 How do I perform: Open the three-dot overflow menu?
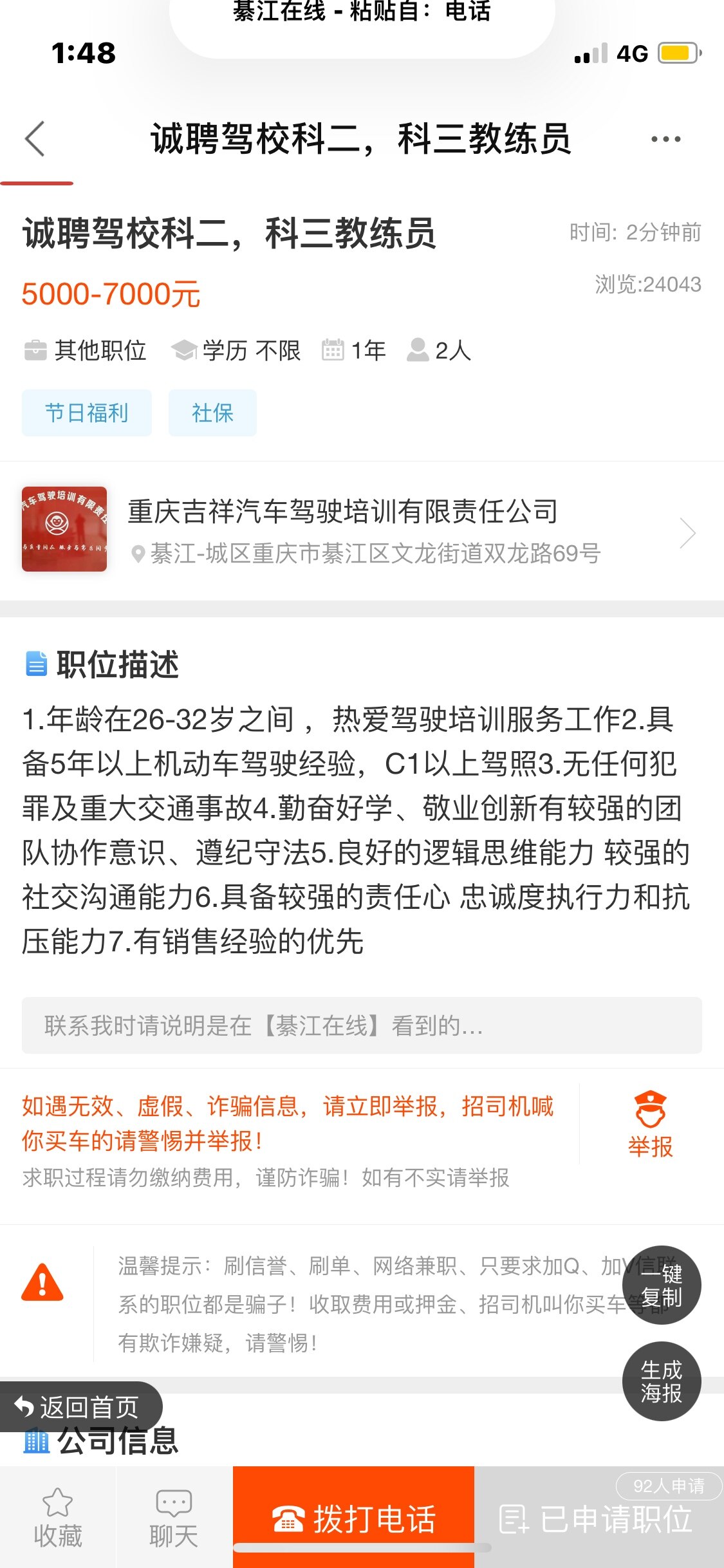pos(665,139)
